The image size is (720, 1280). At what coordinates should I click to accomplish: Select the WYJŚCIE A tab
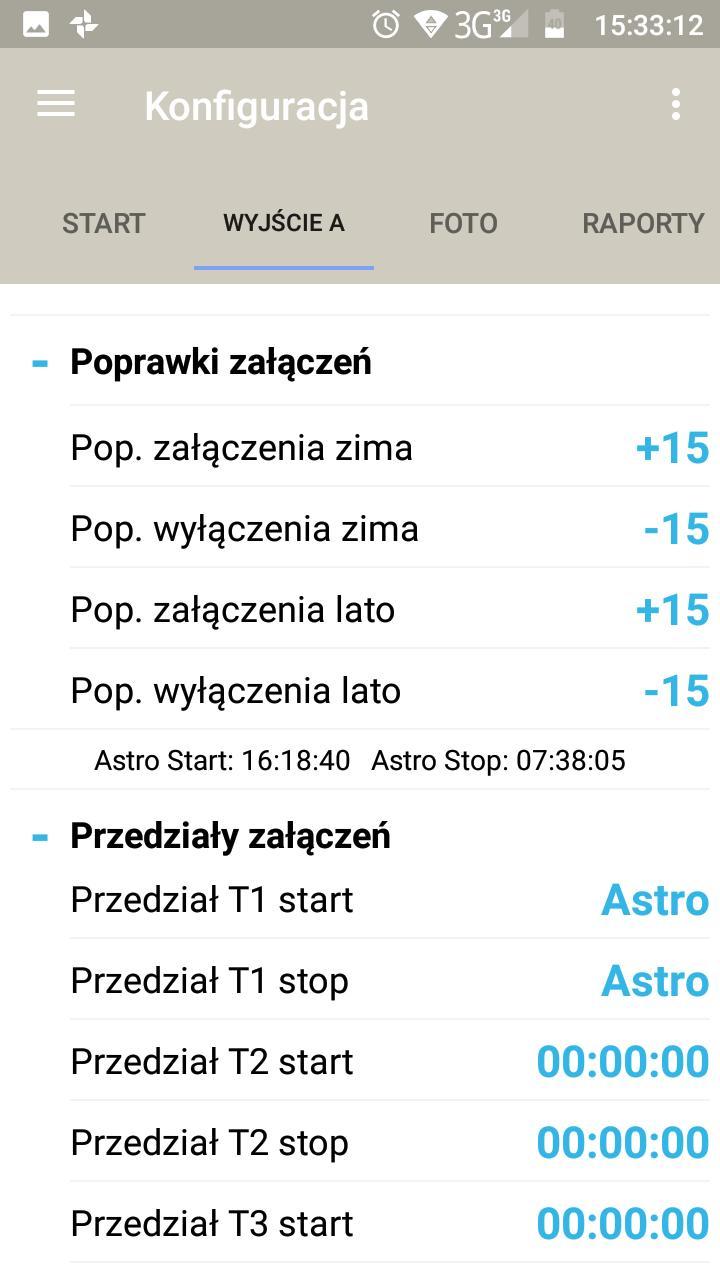coord(284,223)
